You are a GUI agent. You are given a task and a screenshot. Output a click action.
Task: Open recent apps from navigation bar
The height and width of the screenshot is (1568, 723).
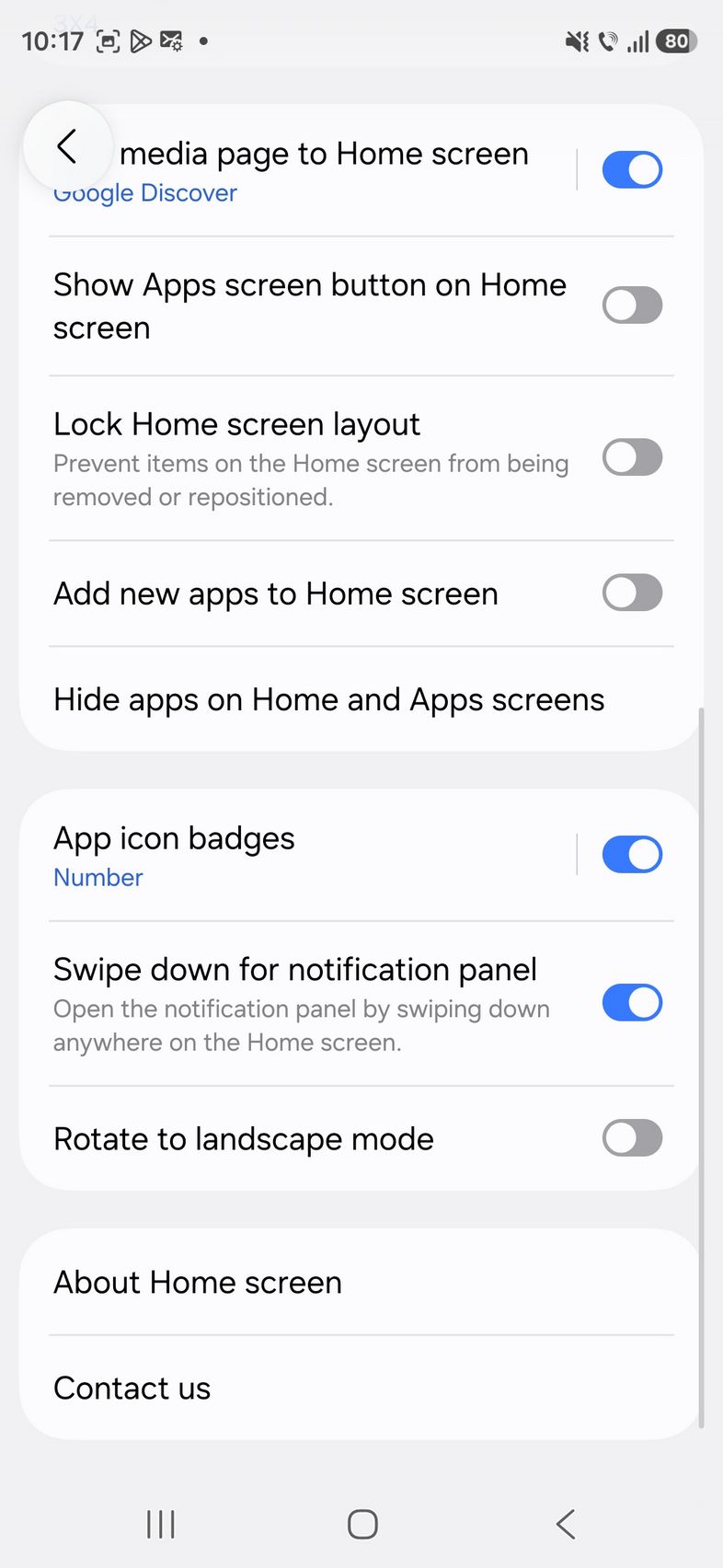pyautogui.click(x=161, y=1525)
